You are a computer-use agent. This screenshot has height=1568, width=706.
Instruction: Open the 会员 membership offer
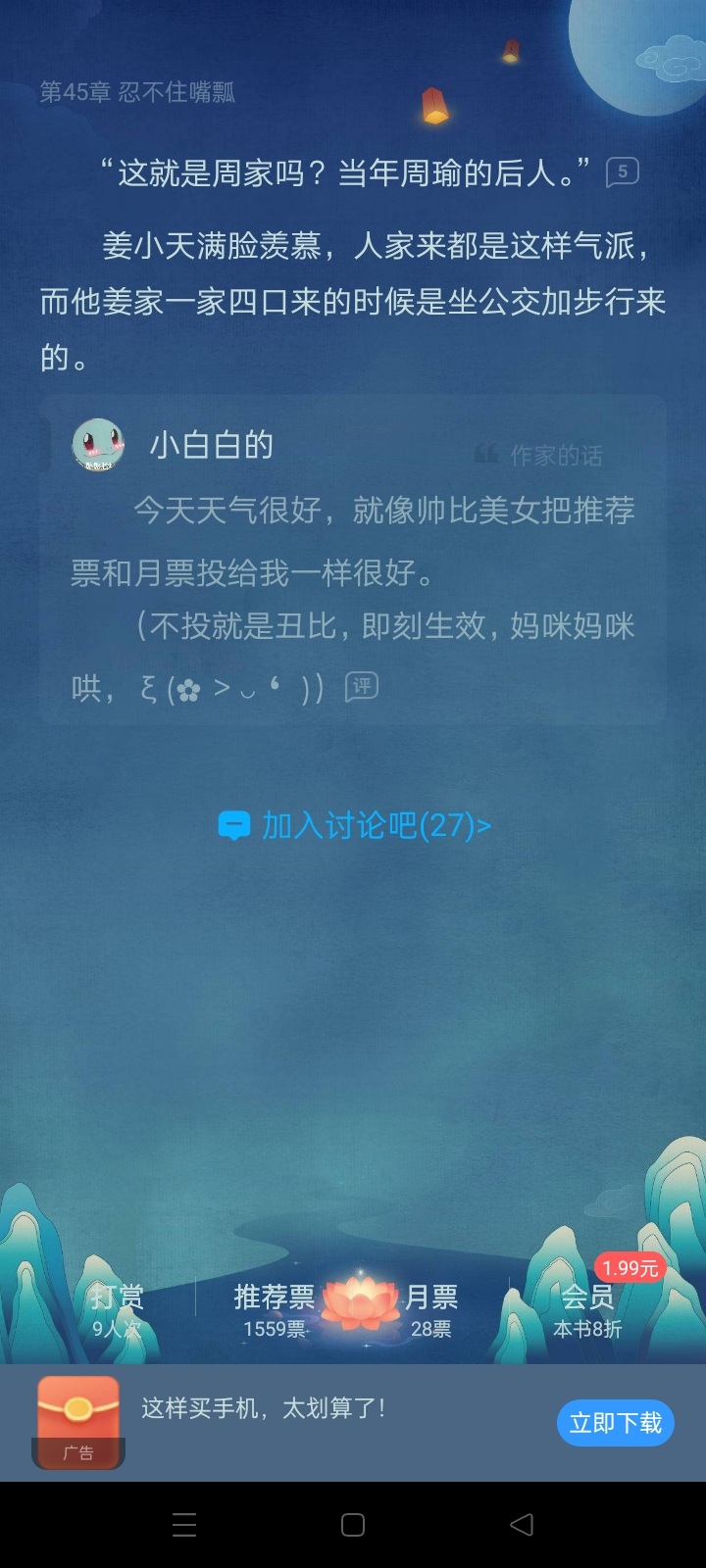coord(587,1310)
